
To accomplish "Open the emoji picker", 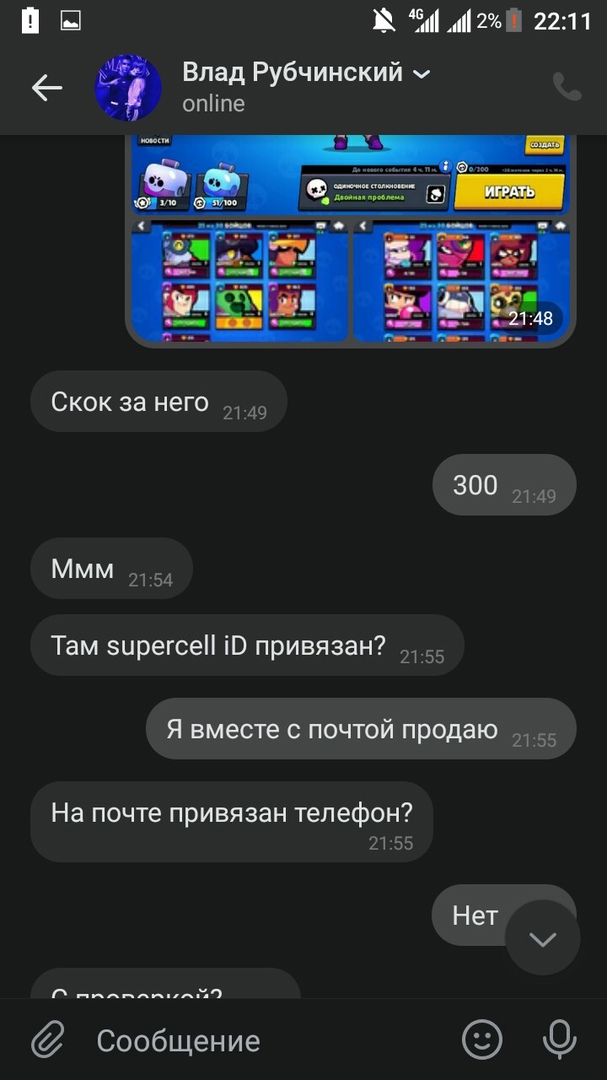I will click(x=482, y=1040).
